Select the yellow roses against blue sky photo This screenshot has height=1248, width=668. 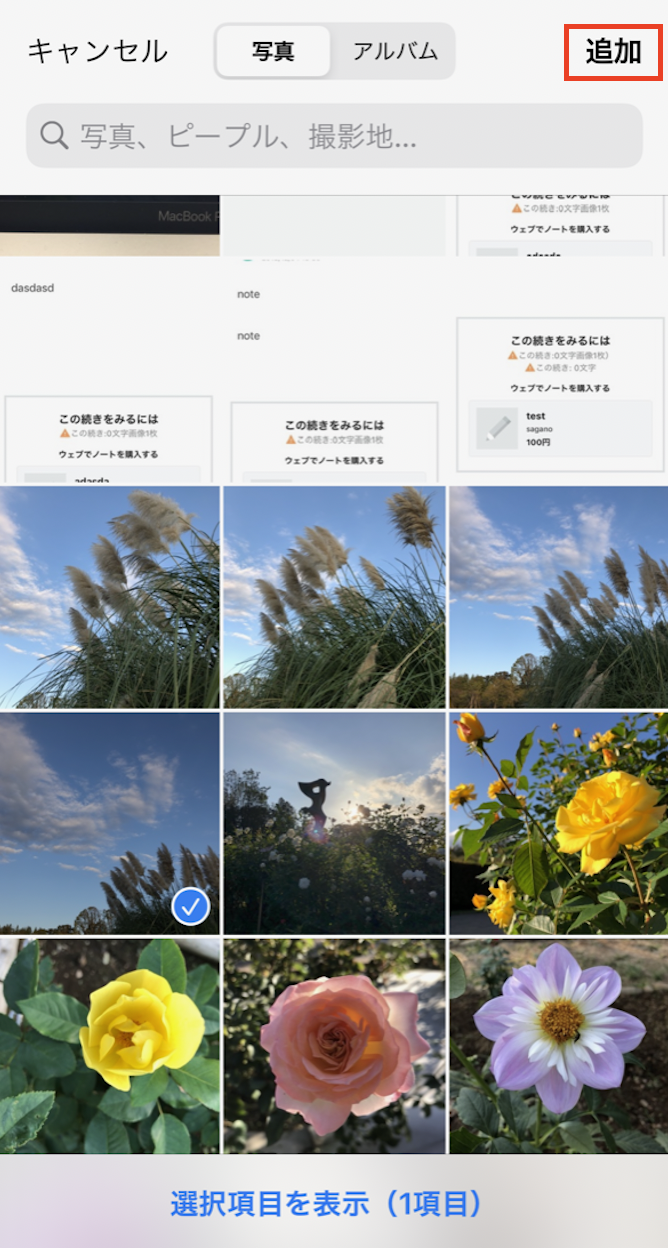[558, 822]
